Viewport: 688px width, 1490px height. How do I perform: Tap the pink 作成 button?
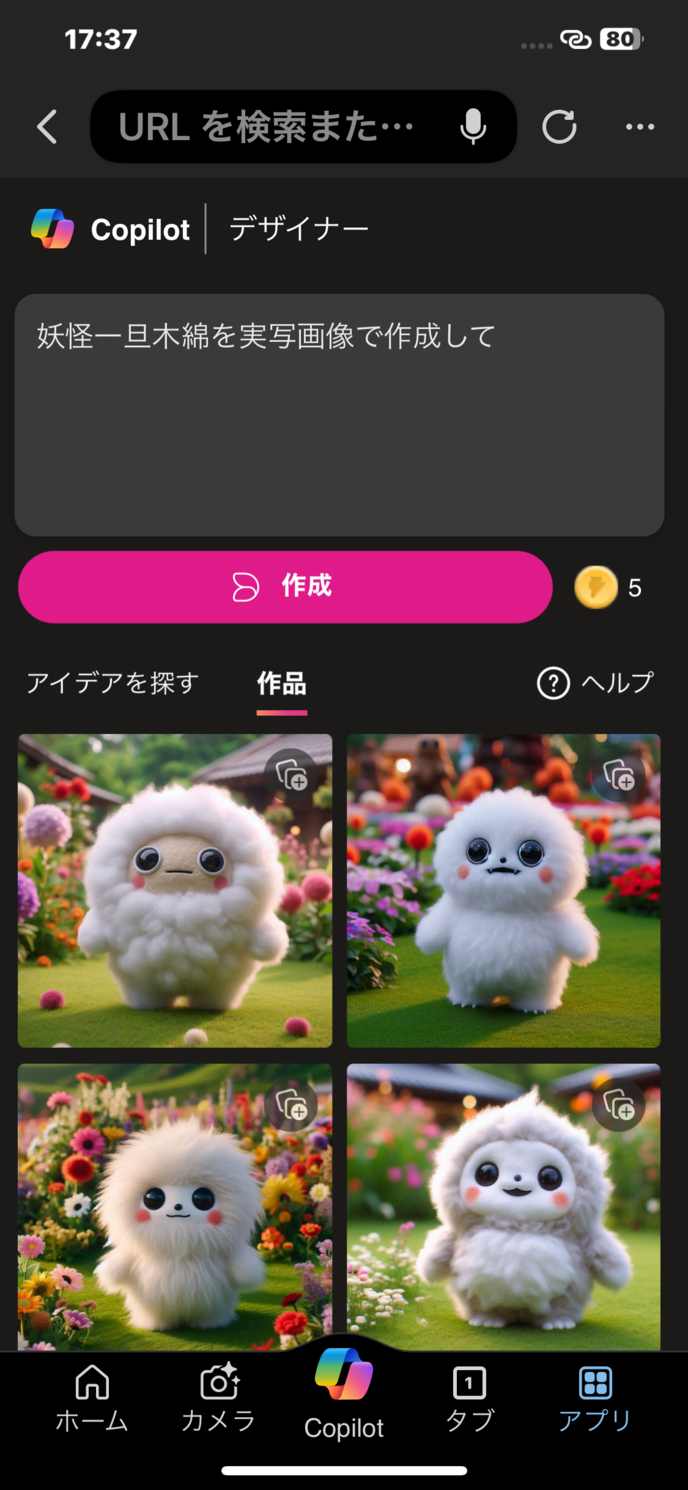tap(285, 587)
